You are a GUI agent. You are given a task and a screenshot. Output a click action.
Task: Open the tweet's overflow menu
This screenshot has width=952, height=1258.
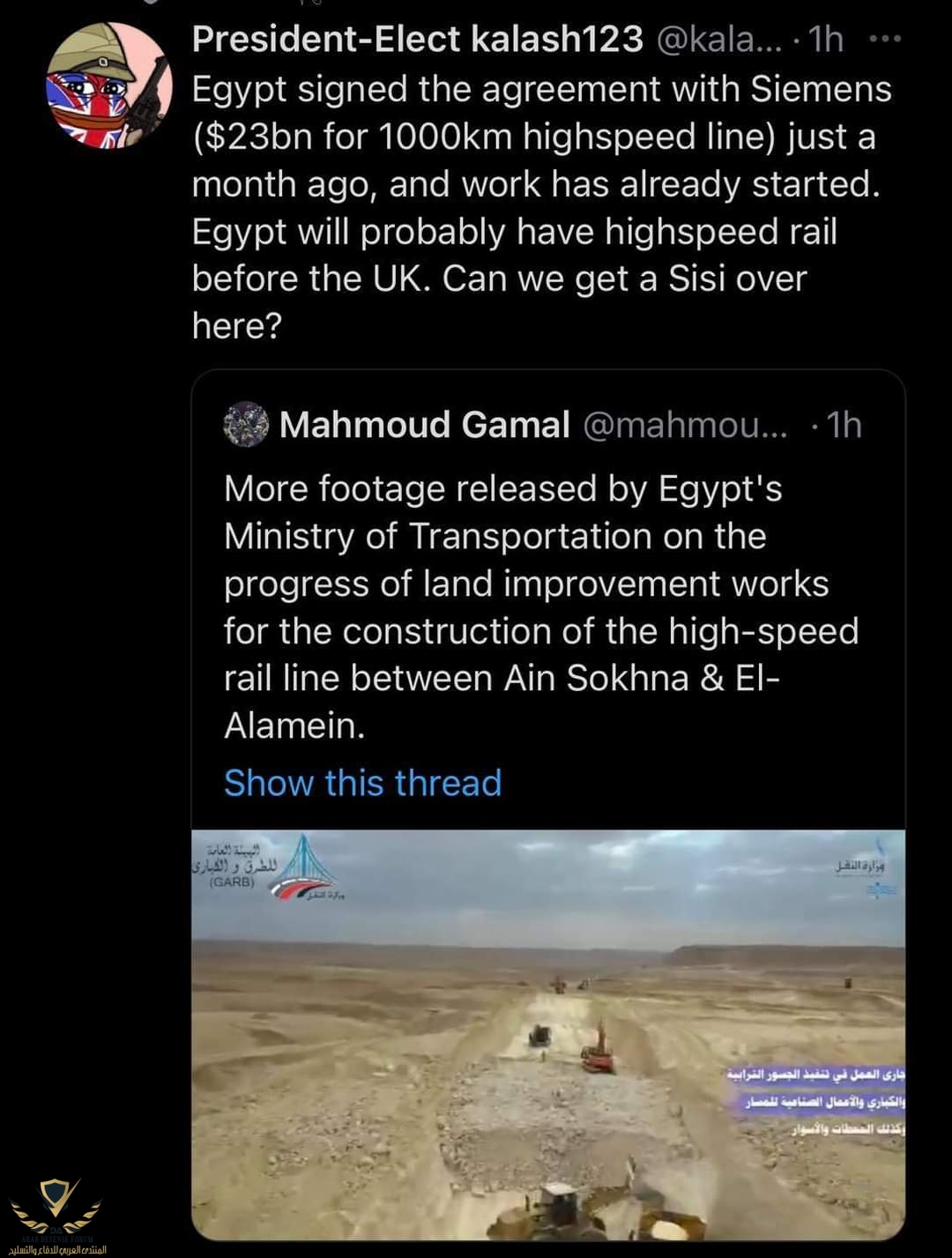point(884,40)
